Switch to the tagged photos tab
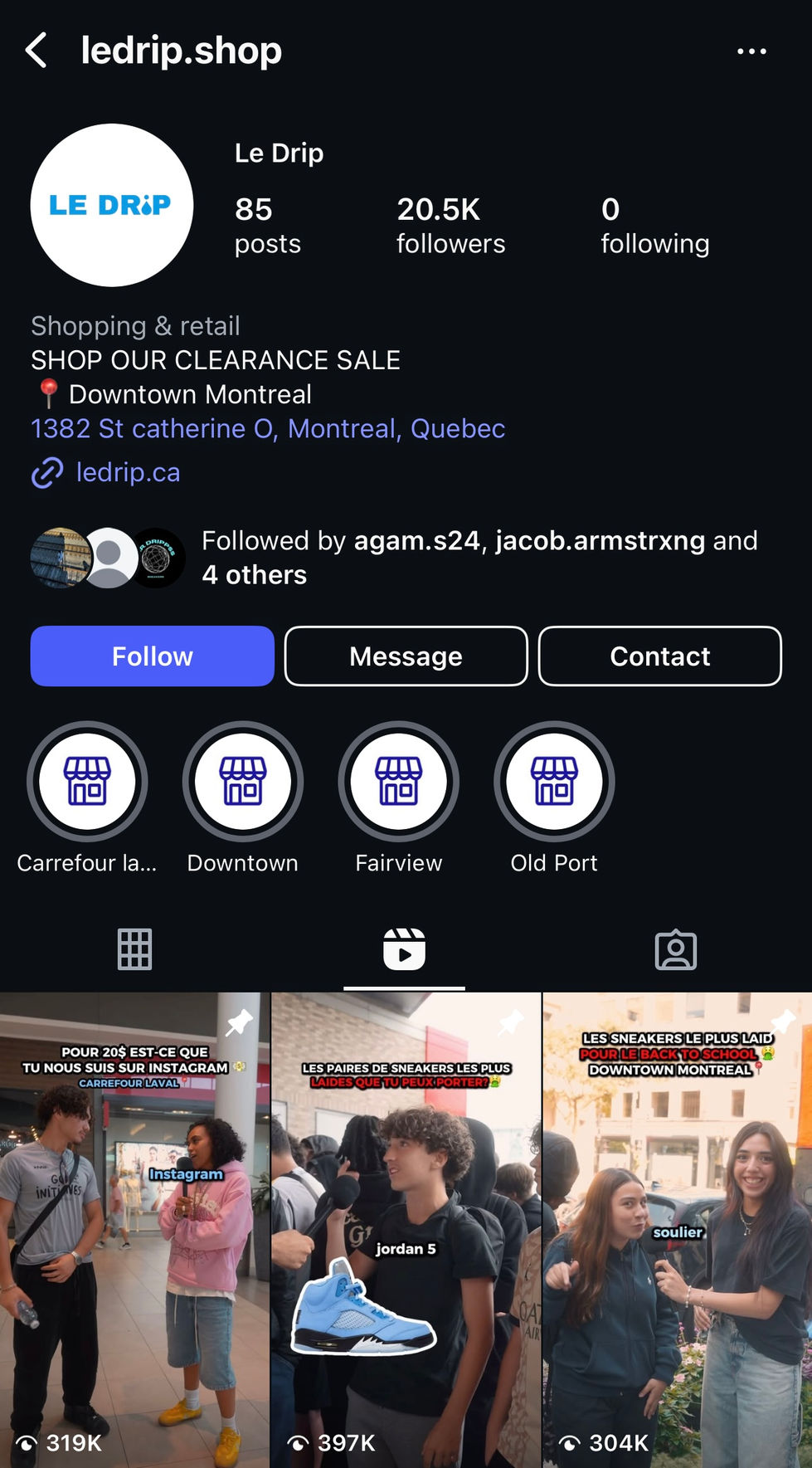812x1468 pixels. click(x=676, y=949)
